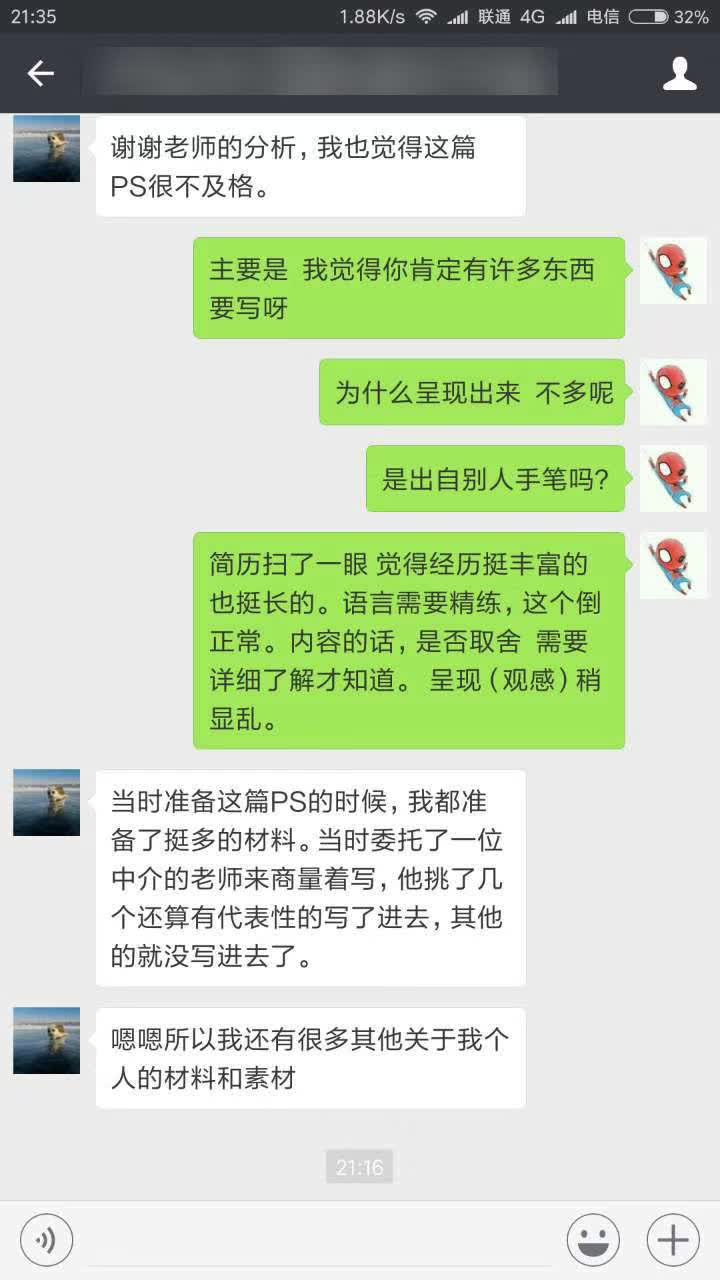Tap avatar beside 简历扫了一眼 message
Viewport: 720px width, 1280px height.
click(673, 566)
